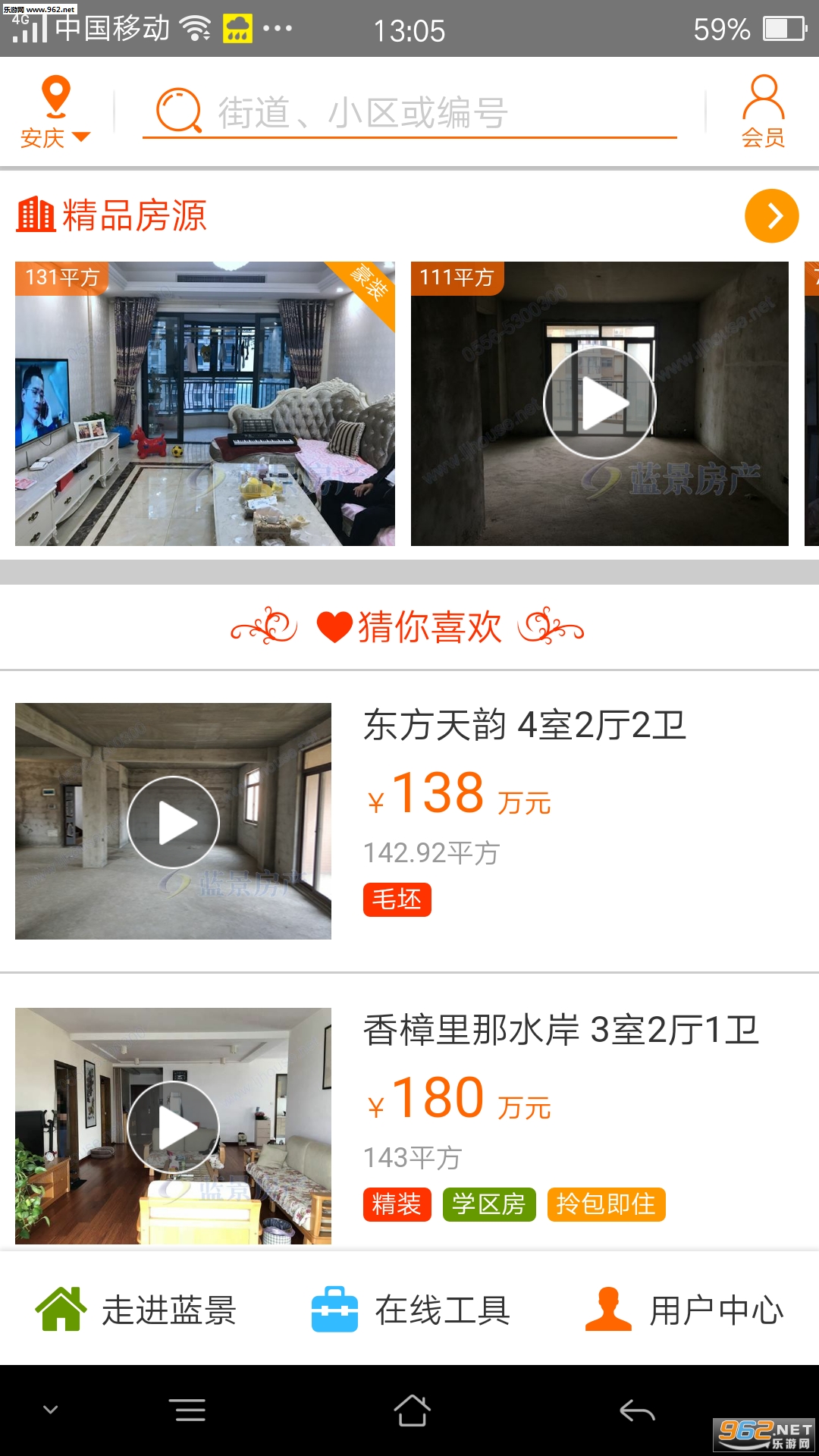The image size is (819, 1456).
Task: Play the 111平方 featured listing video
Action: coord(599,403)
